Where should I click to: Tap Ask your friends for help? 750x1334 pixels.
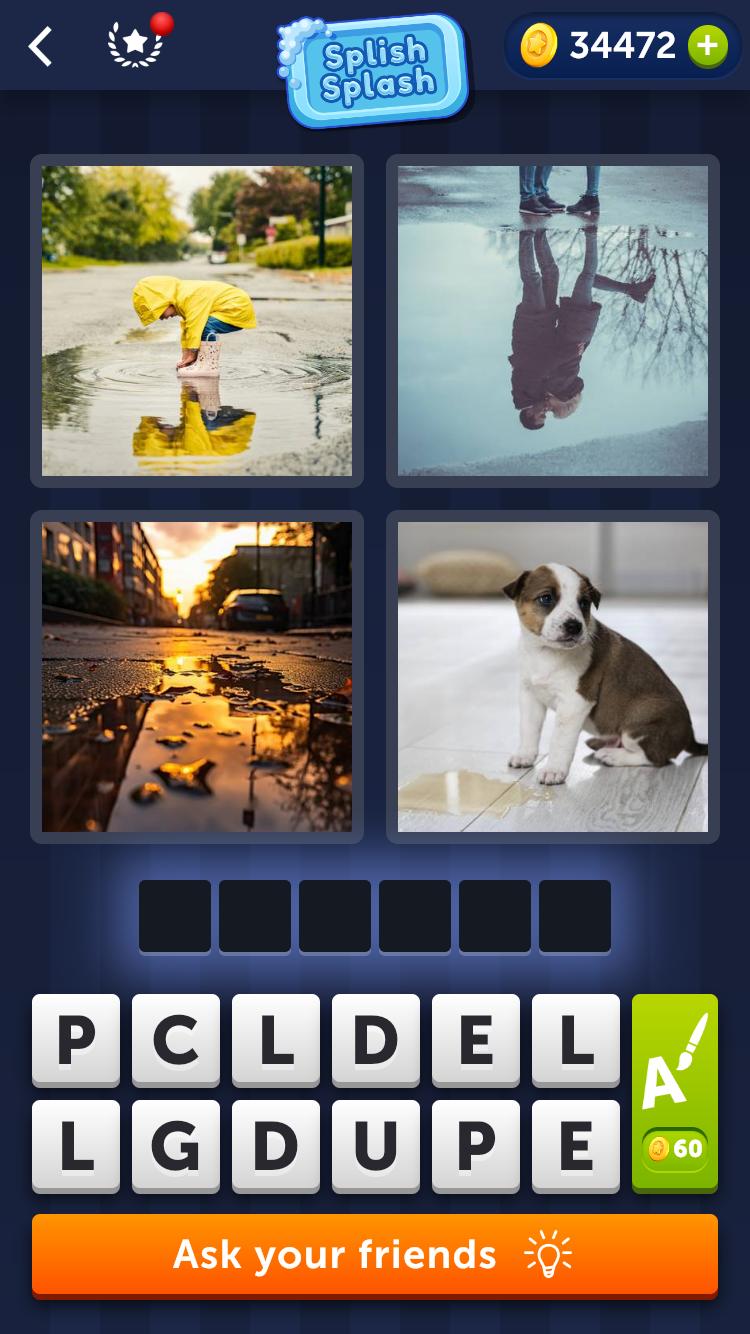[375, 1254]
